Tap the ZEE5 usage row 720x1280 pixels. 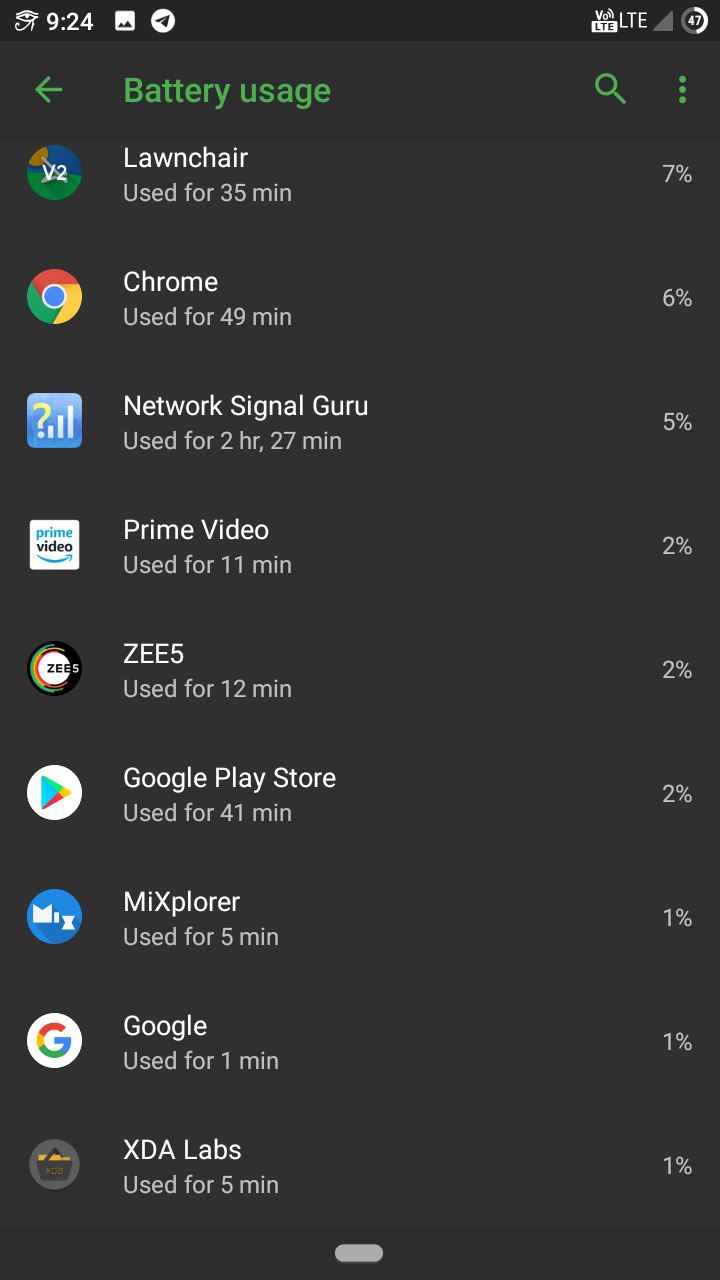tap(360, 670)
